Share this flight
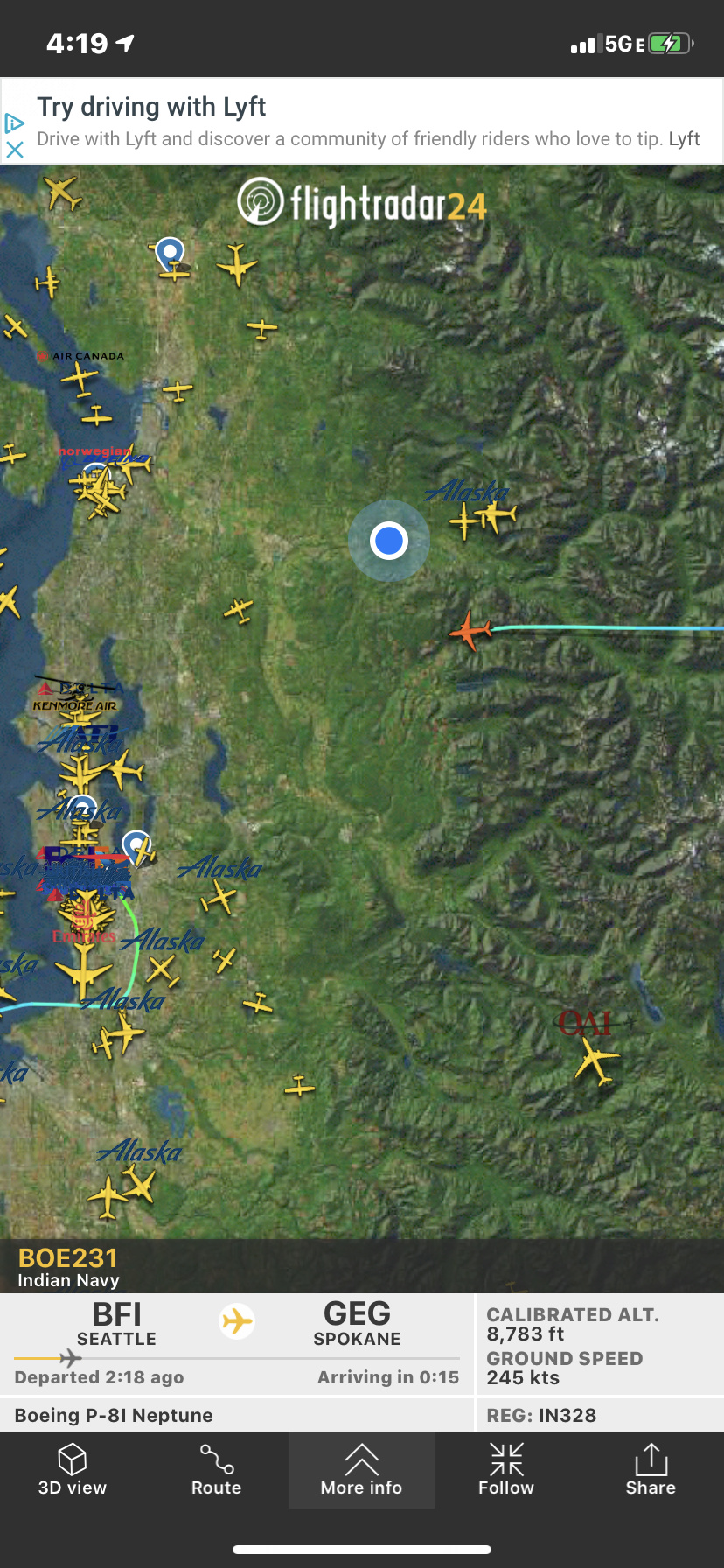The height and width of the screenshot is (1568, 724). click(x=650, y=1470)
